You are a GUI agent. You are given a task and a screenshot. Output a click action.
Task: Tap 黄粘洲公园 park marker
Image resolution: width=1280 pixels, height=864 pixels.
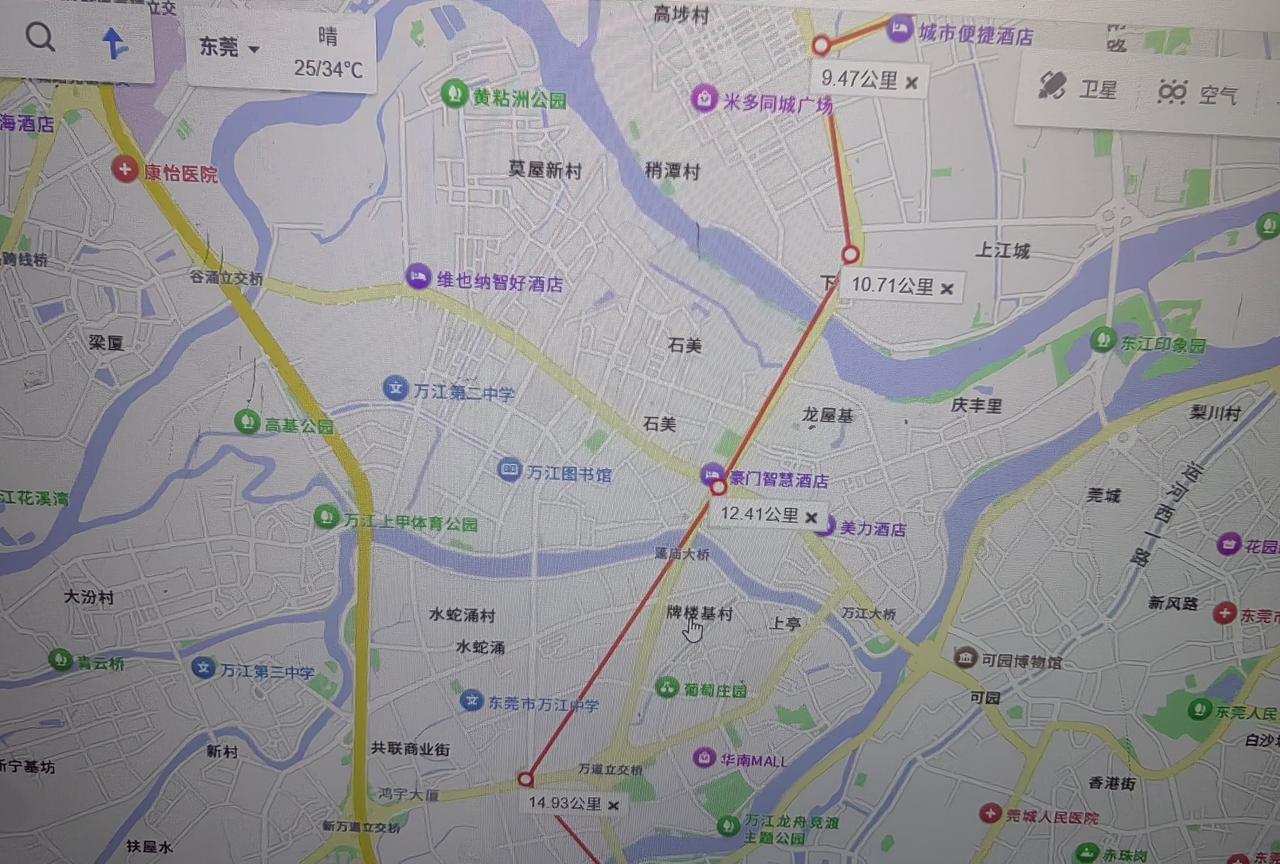point(455,94)
